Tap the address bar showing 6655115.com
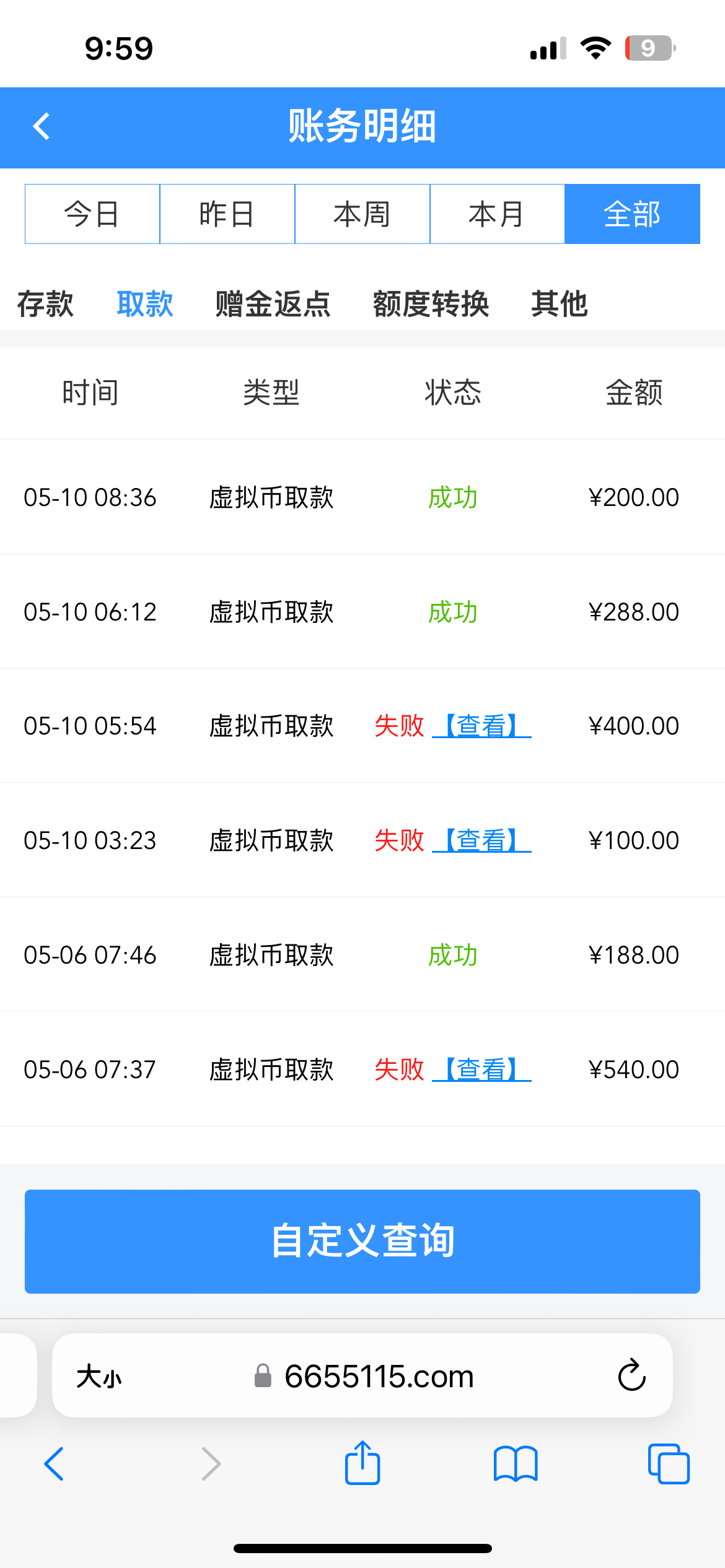Viewport: 725px width, 1568px height. tap(378, 1376)
